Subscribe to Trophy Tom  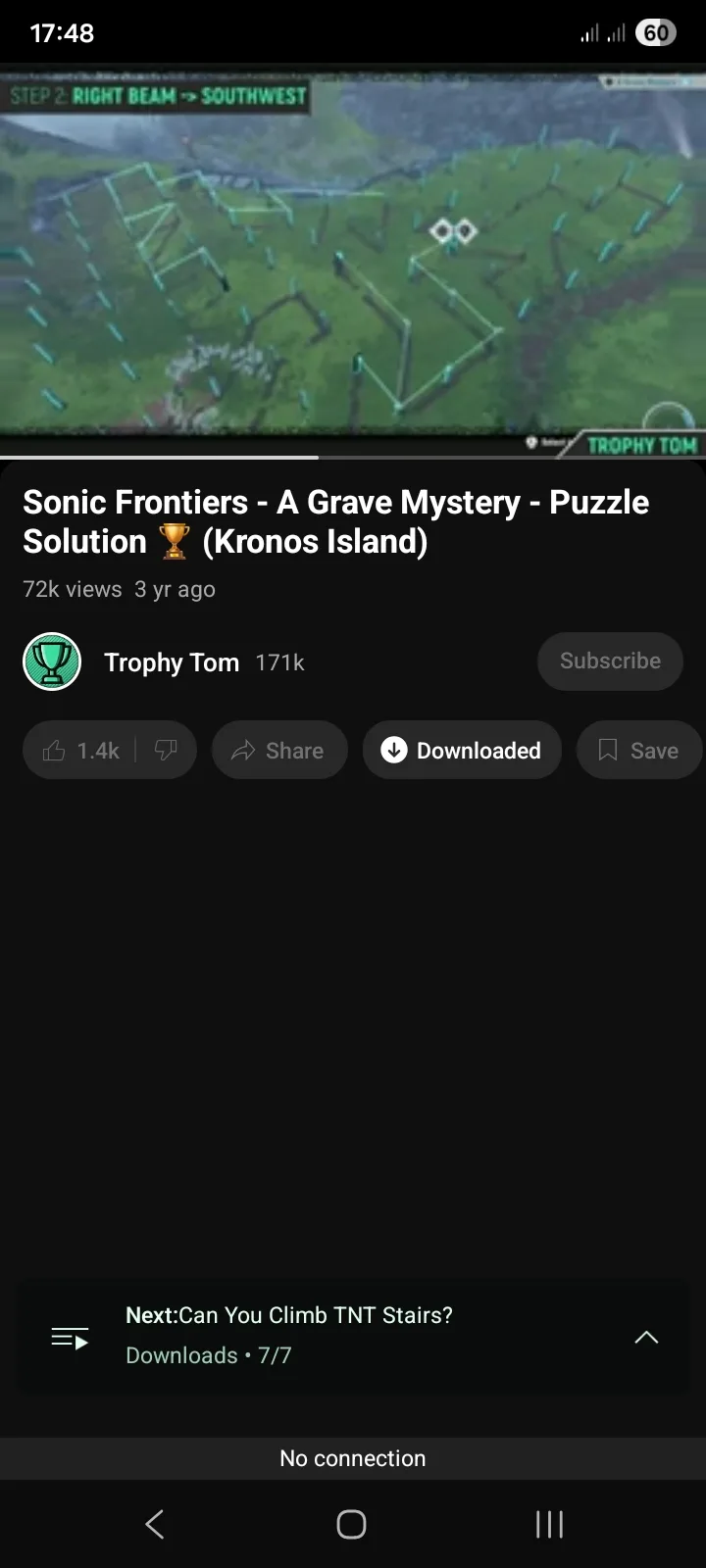click(609, 661)
